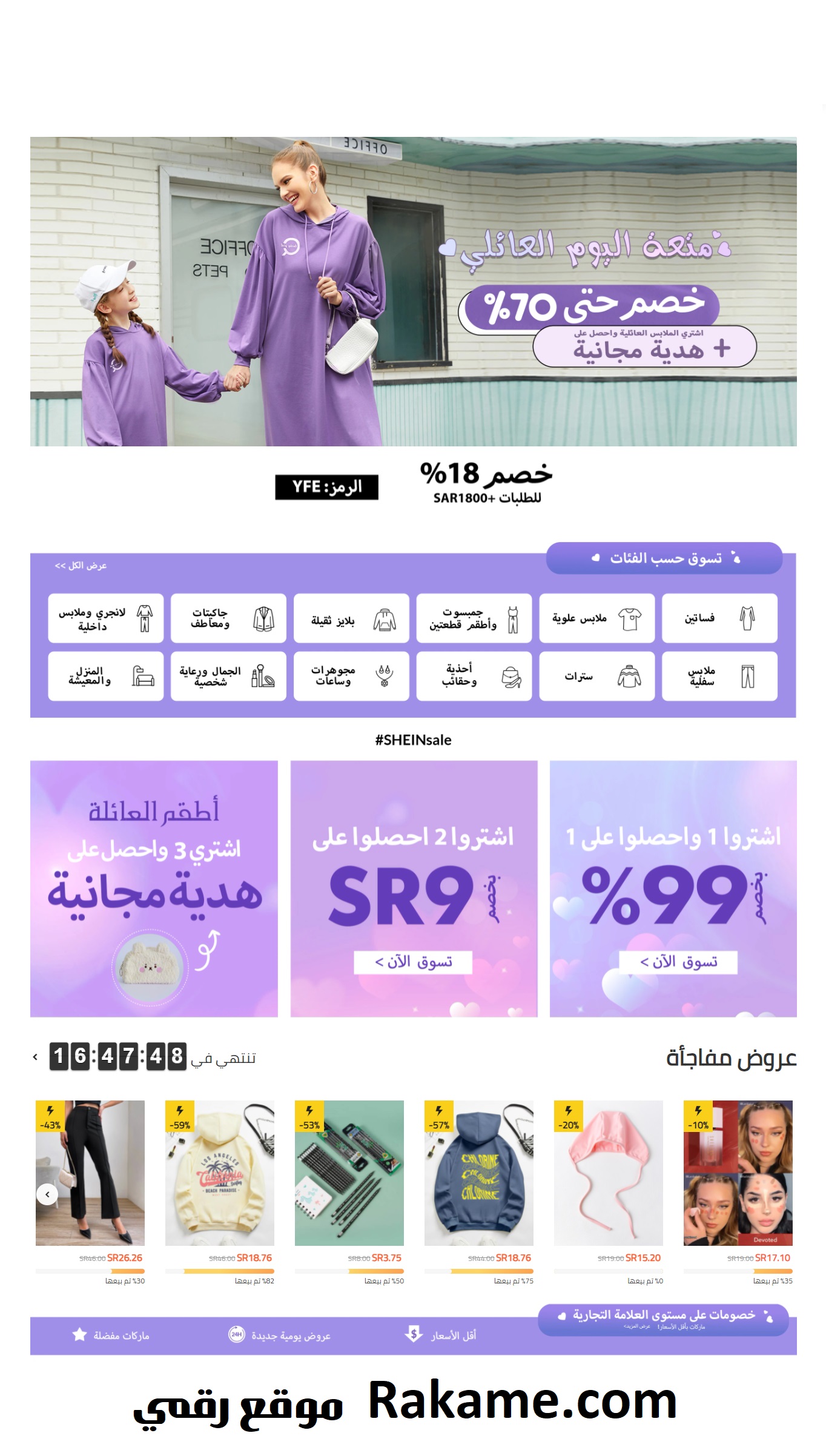
Task: Open the أطقم العائلة free gift promo
Action: point(154,888)
